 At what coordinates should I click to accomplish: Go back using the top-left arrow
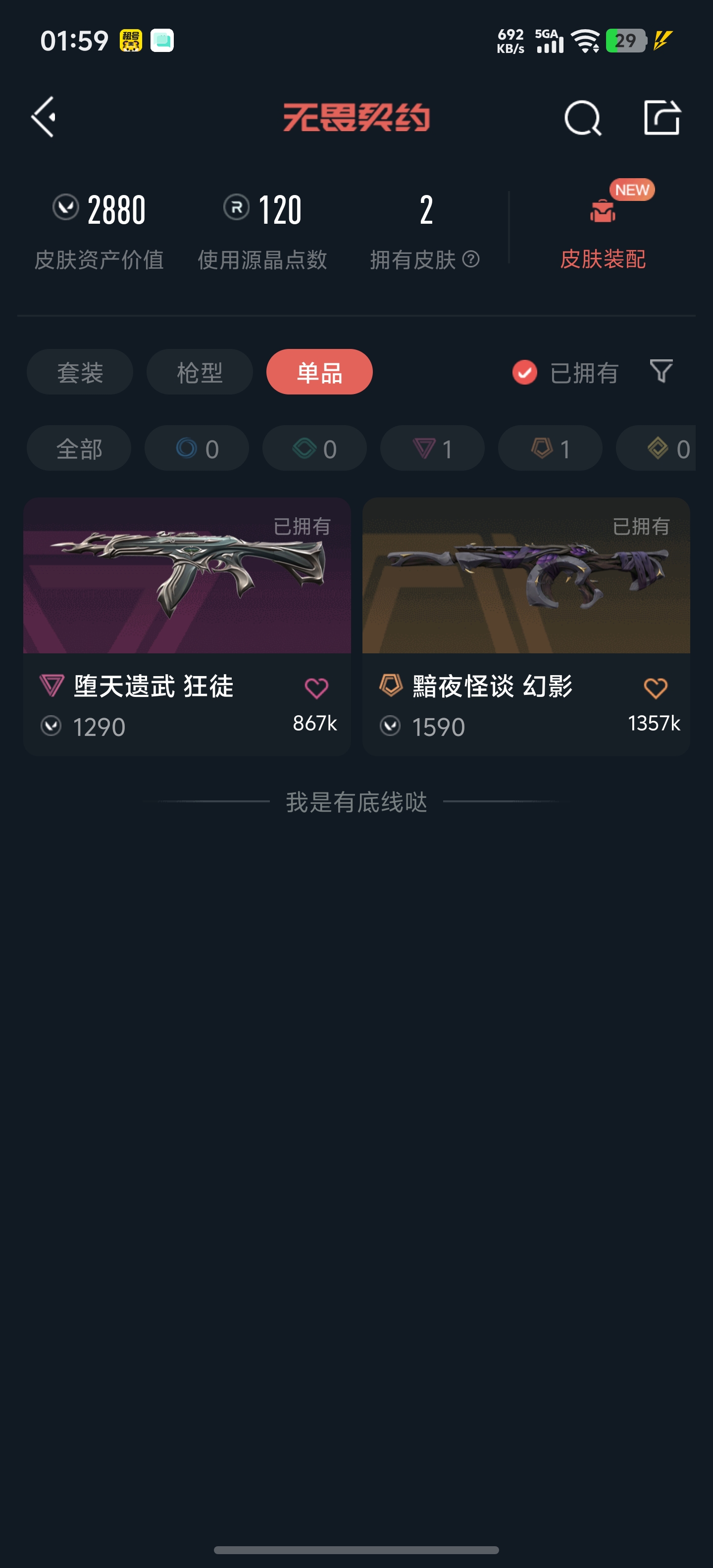pos(44,117)
